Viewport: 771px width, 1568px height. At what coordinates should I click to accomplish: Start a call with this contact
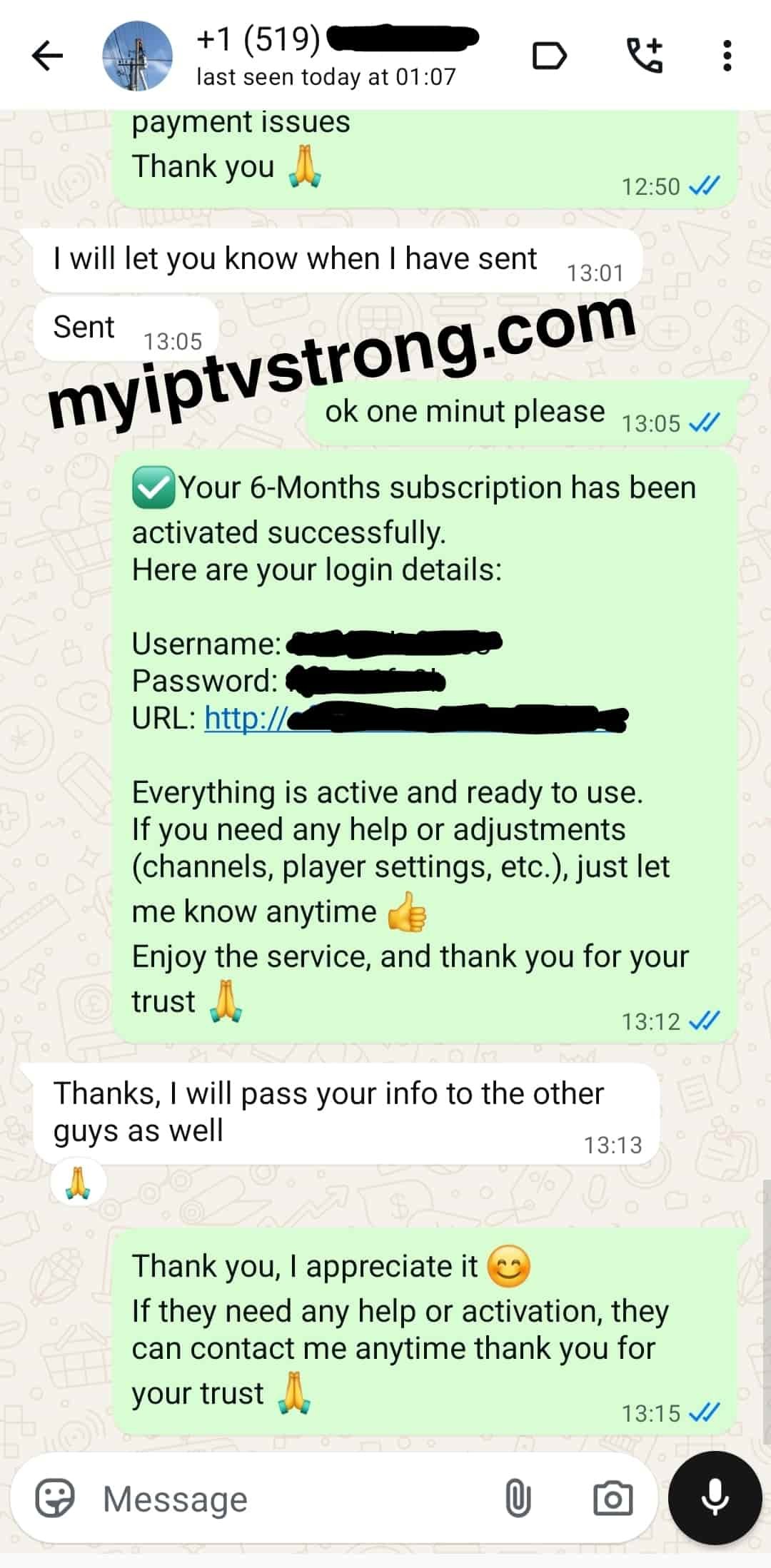click(645, 56)
